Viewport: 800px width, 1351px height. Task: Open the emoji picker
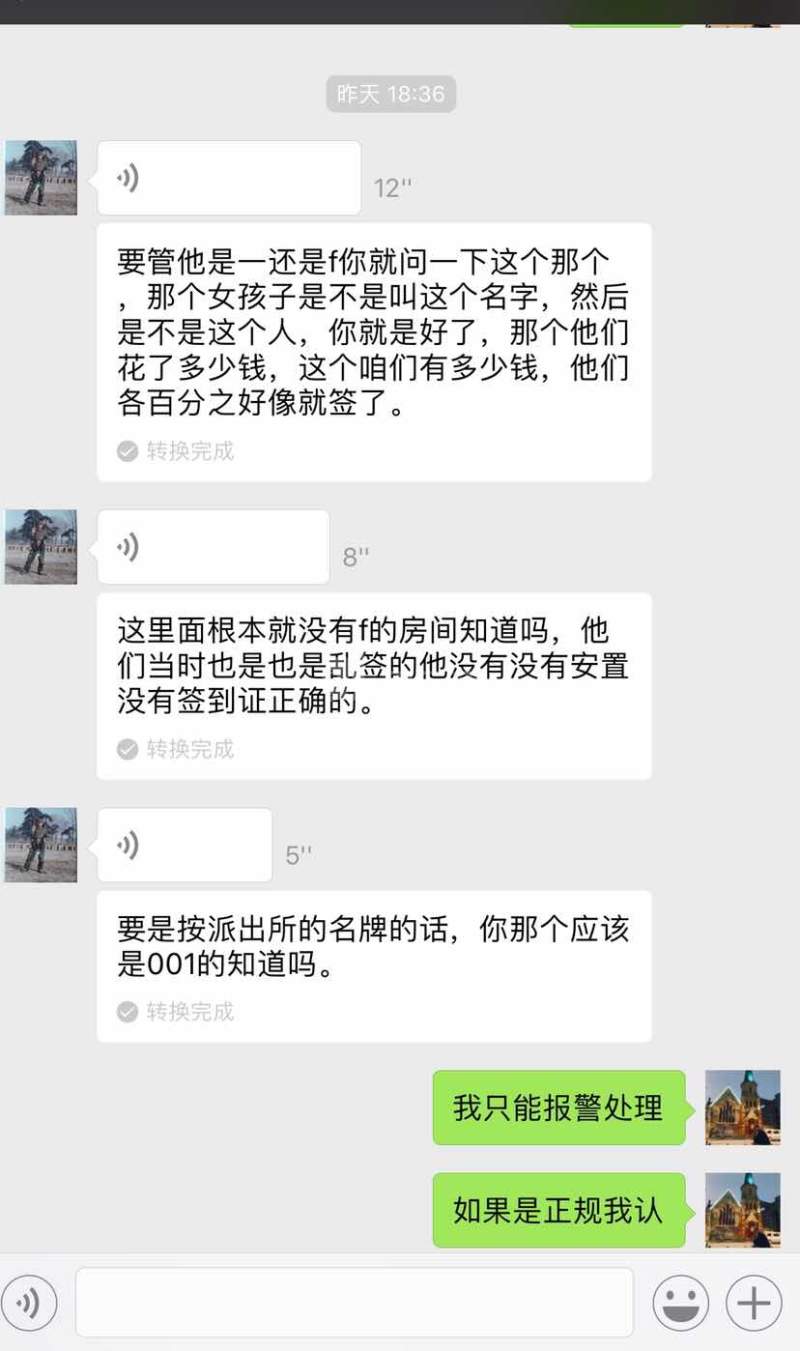point(680,1303)
